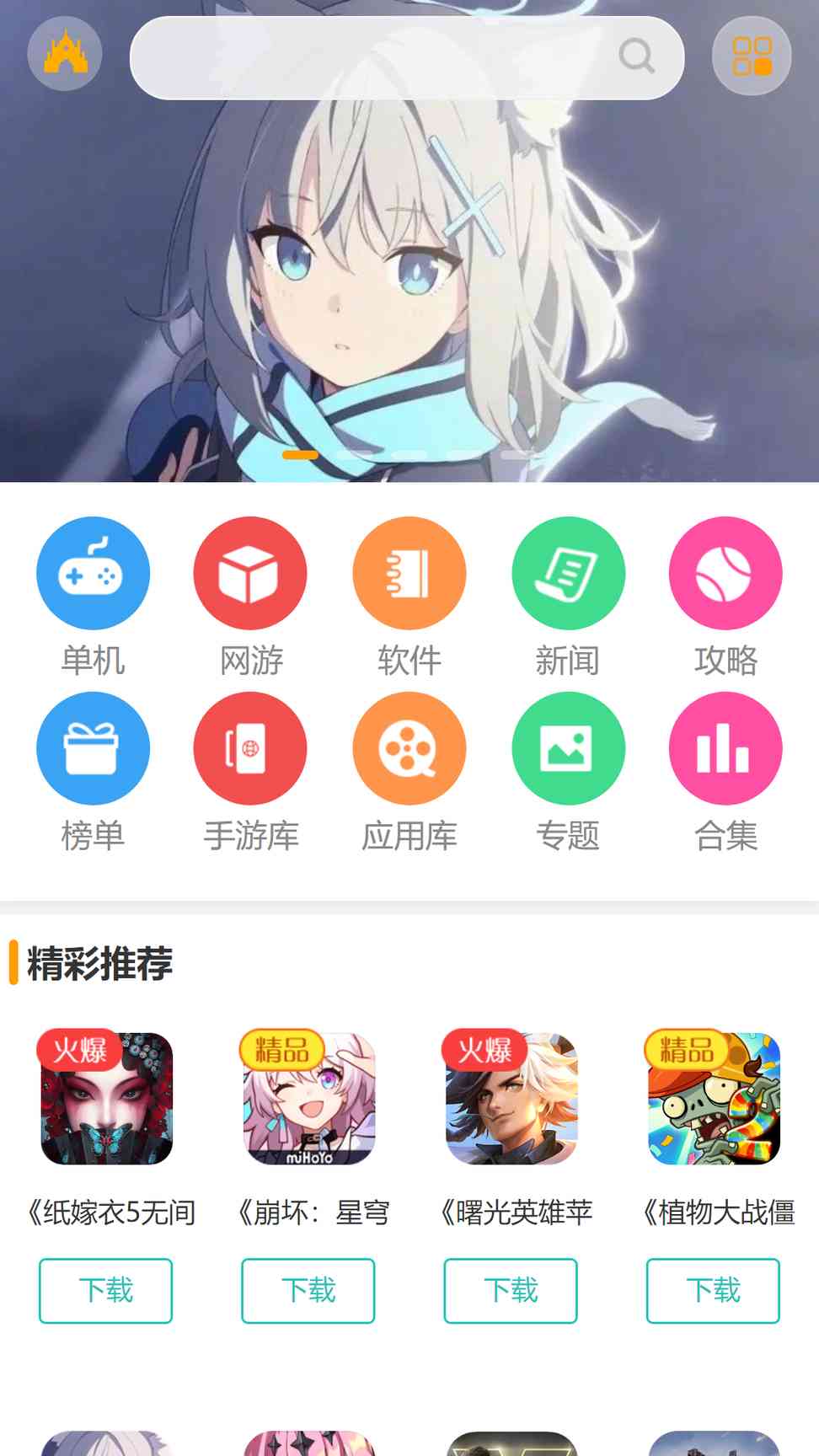Download 《曙光英雄》 game
Image resolution: width=819 pixels, height=1456 pixels.
(x=511, y=1291)
